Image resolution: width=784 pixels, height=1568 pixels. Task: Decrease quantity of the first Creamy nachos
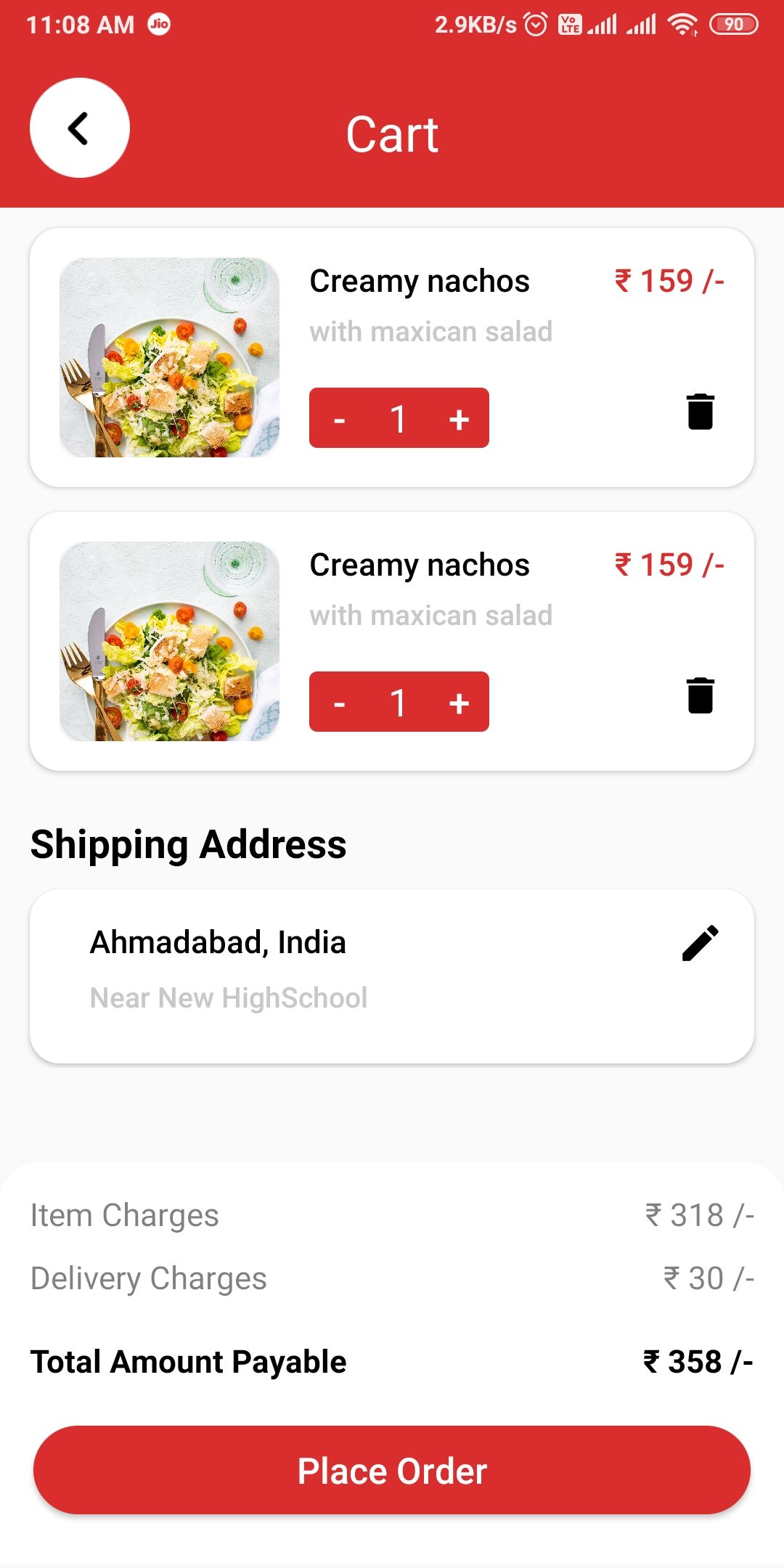(339, 419)
